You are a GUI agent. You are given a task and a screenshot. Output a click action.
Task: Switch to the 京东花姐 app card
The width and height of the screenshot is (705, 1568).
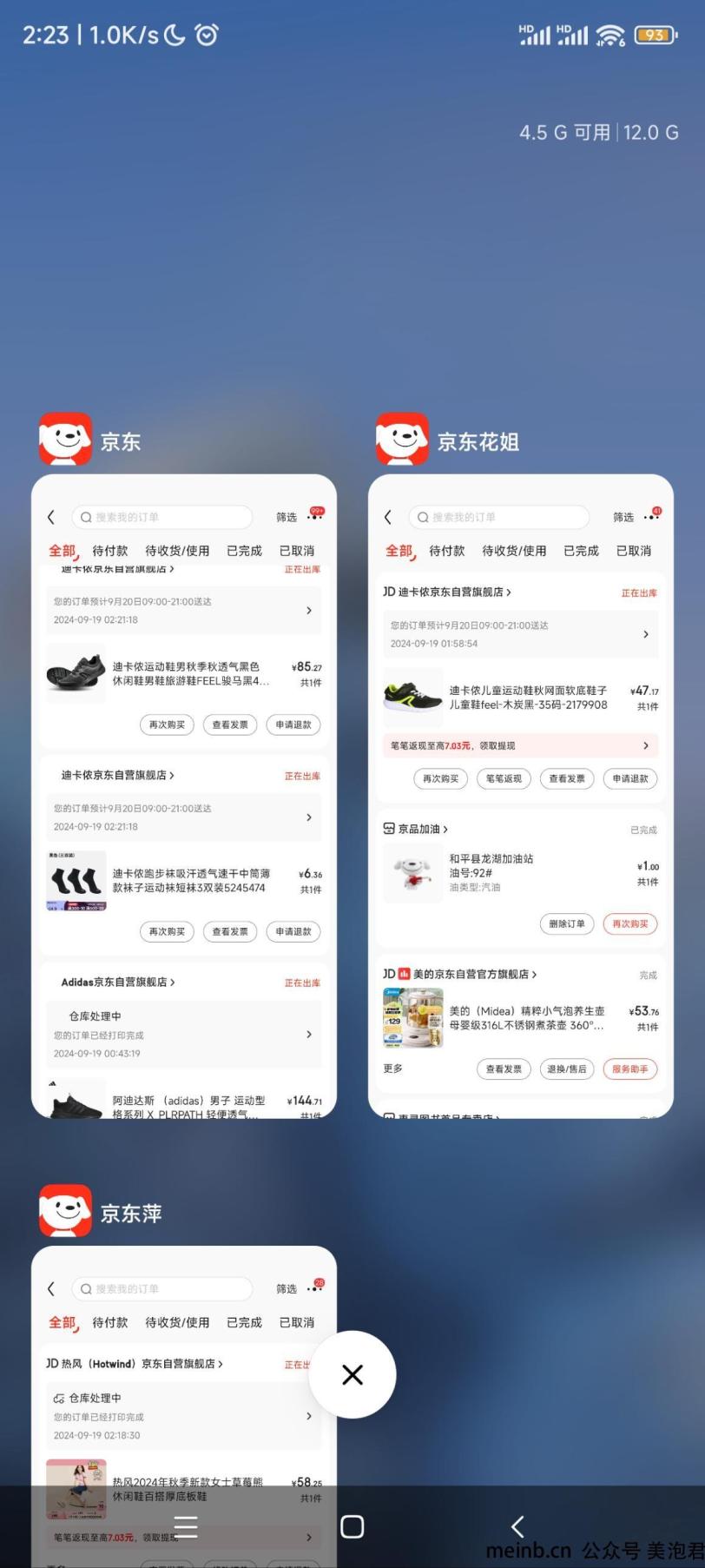tap(520, 795)
